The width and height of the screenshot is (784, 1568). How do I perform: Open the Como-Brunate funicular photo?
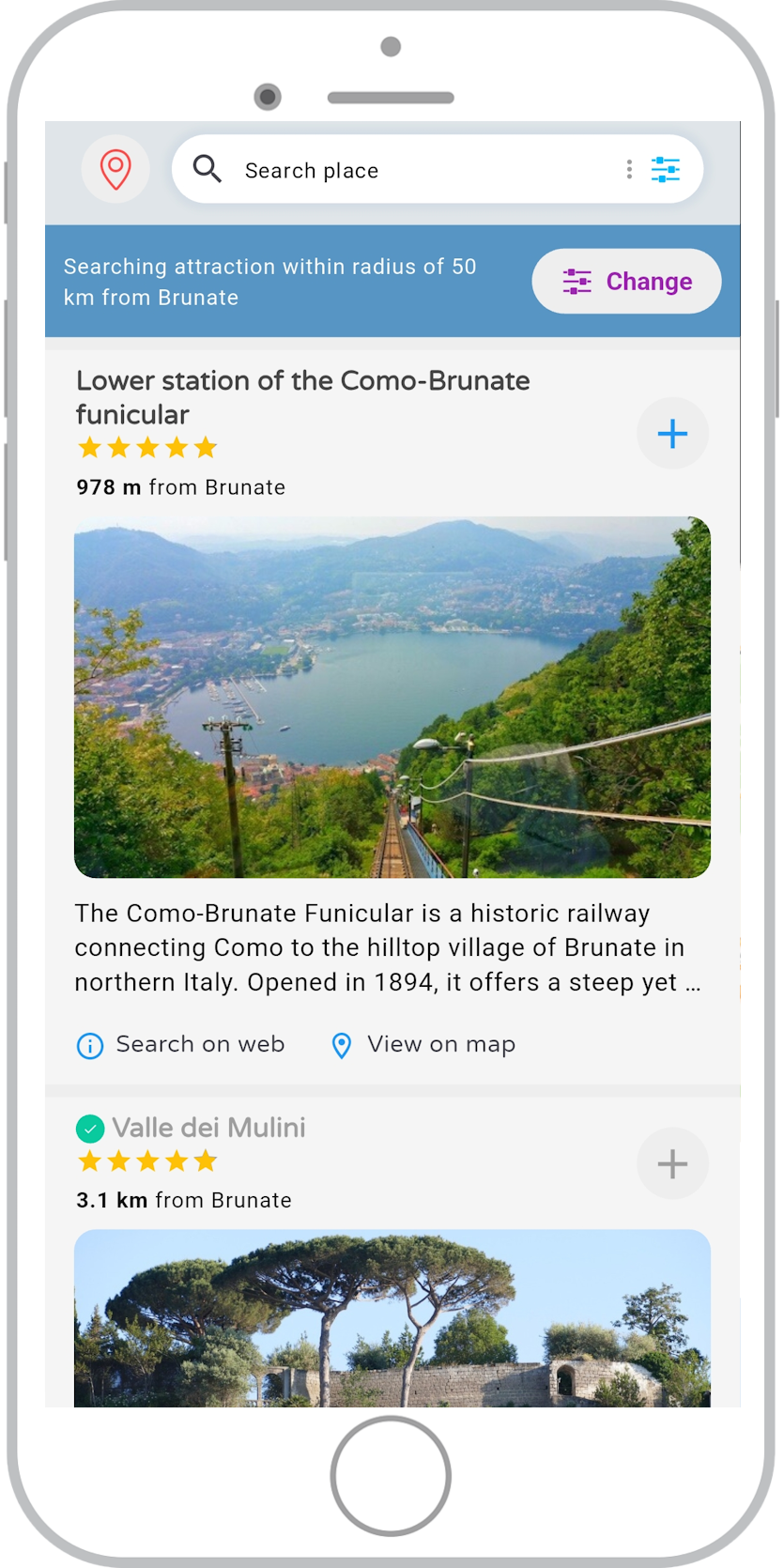[x=392, y=697]
